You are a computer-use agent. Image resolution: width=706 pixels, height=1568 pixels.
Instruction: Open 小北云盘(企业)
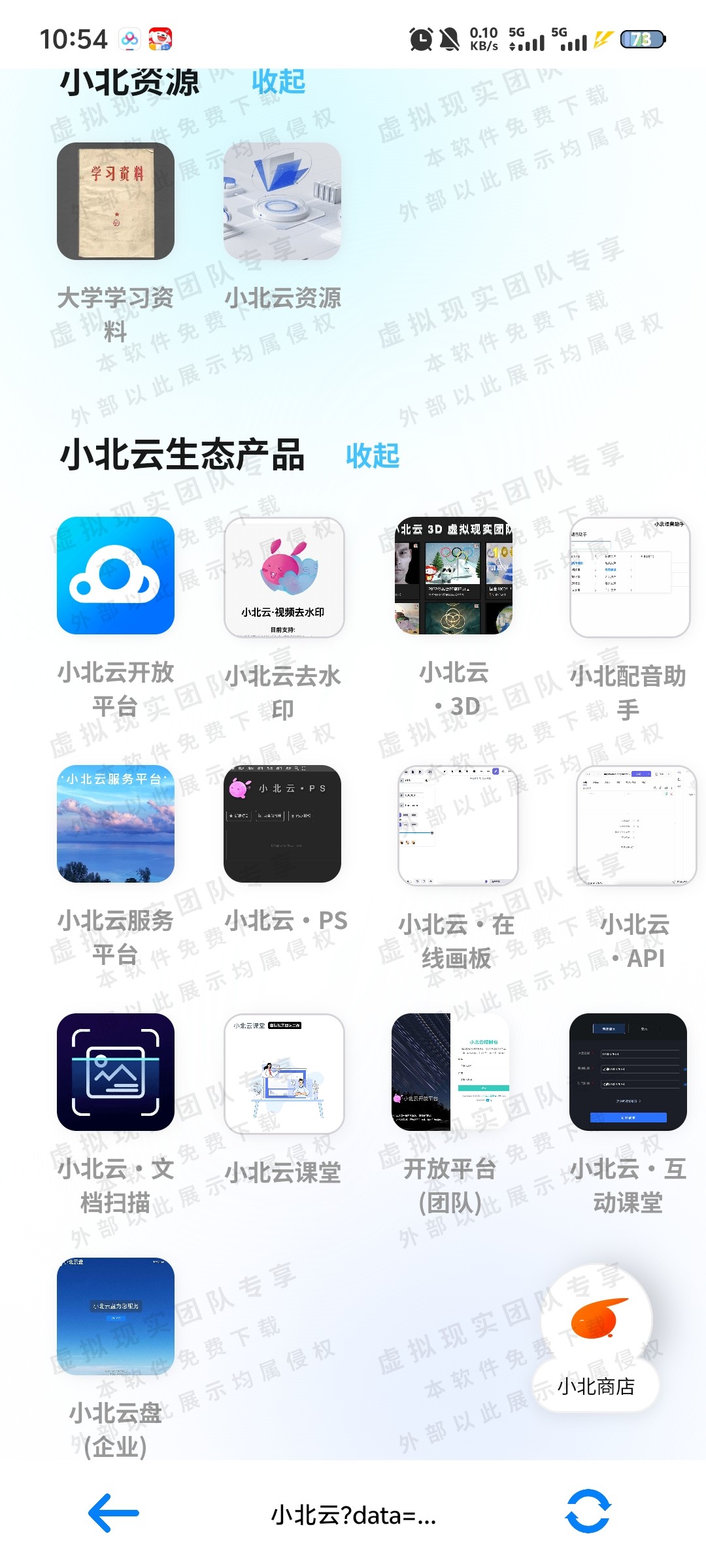point(116,1316)
